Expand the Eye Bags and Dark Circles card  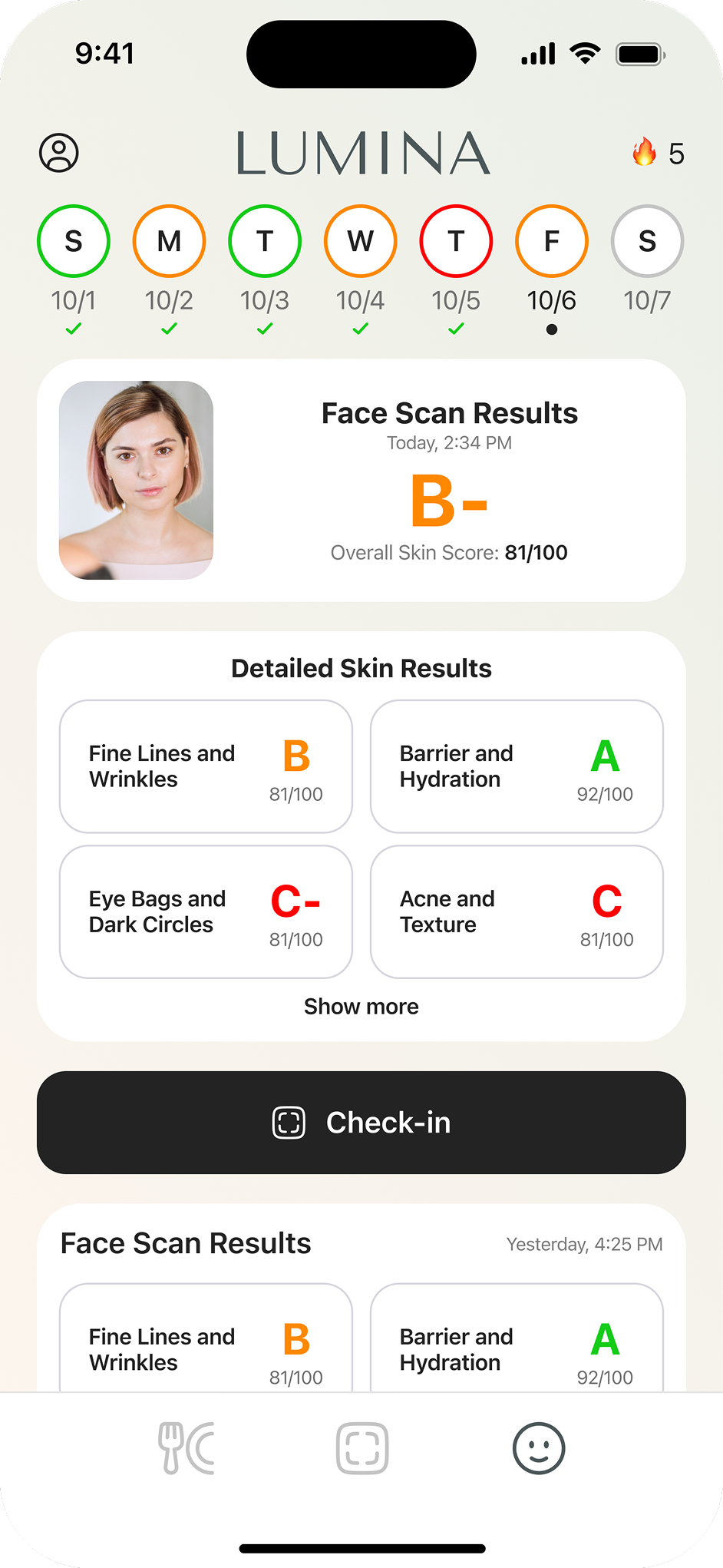pos(206,911)
